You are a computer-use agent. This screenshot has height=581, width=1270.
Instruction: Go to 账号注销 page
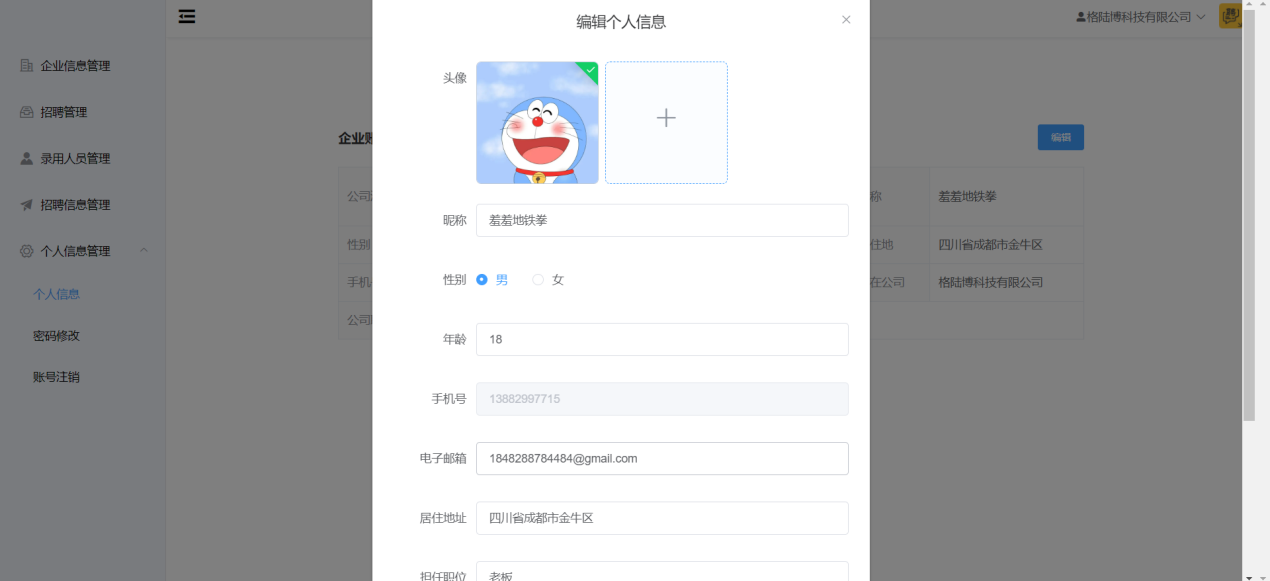(56, 377)
